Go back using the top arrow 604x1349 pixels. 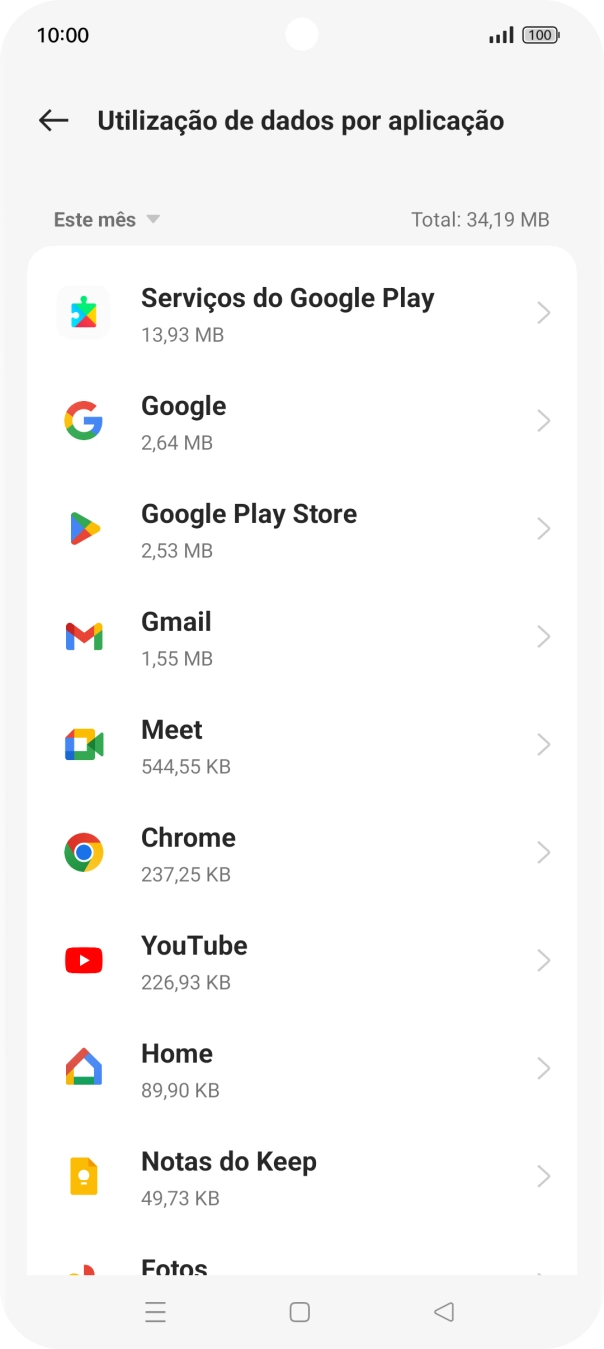(53, 121)
